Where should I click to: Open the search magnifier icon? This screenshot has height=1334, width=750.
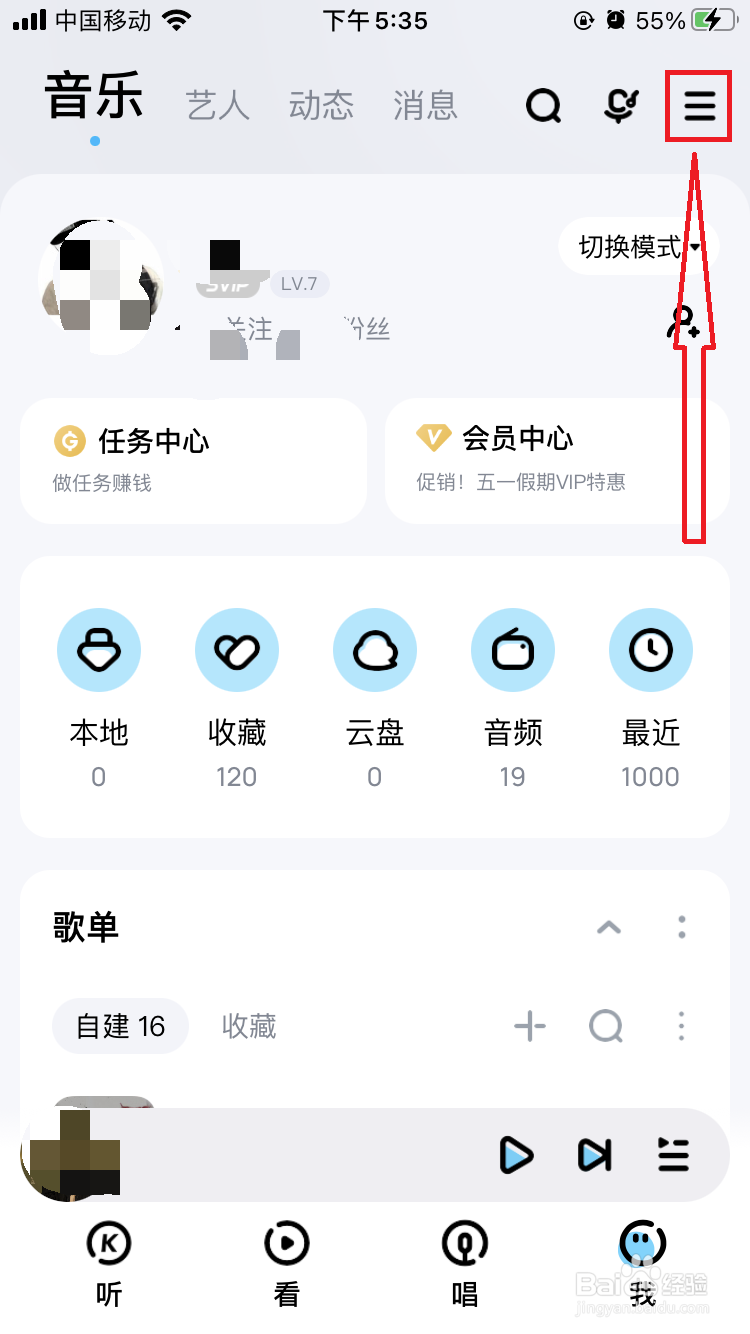[542, 105]
